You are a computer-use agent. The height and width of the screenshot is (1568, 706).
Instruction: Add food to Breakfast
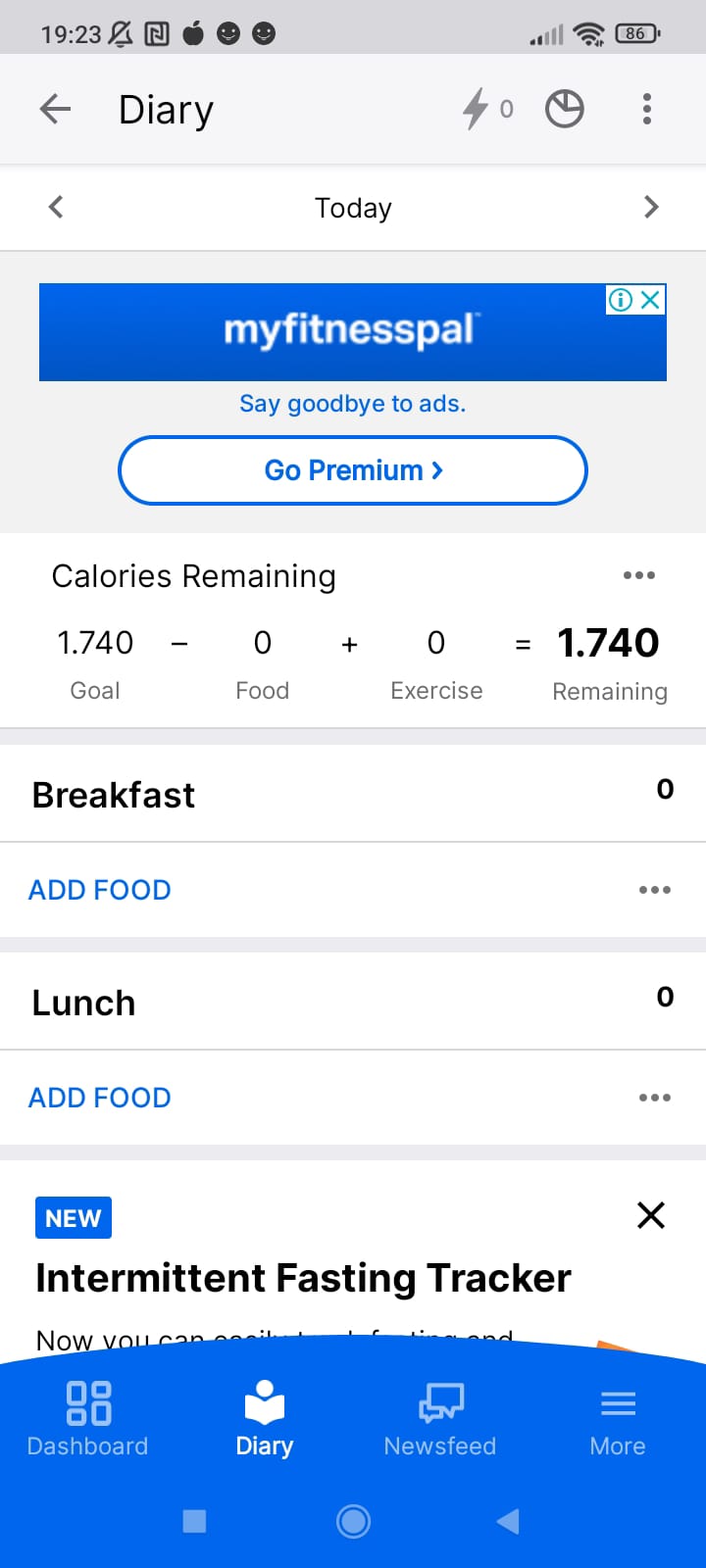[x=100, y=890]
